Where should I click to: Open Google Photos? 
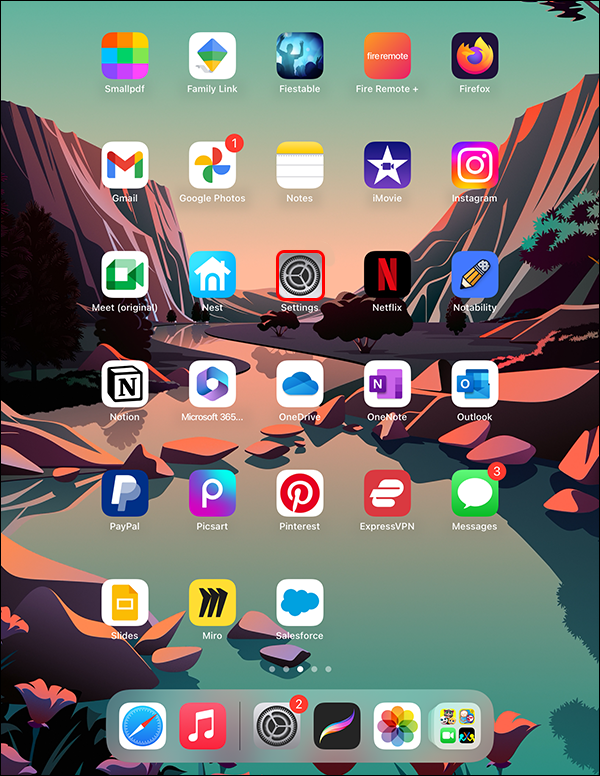[212, 165]
